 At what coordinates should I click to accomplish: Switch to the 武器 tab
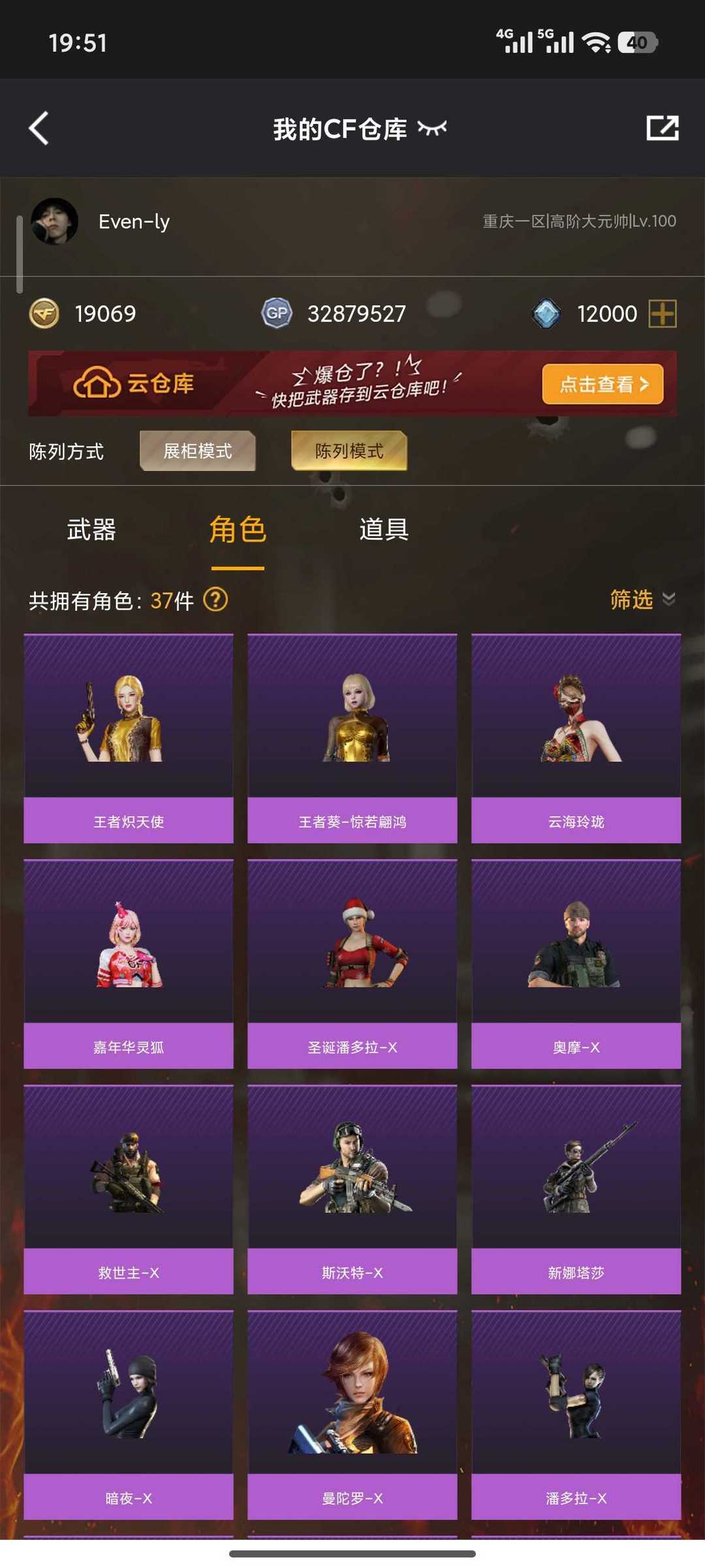point(91,529)
